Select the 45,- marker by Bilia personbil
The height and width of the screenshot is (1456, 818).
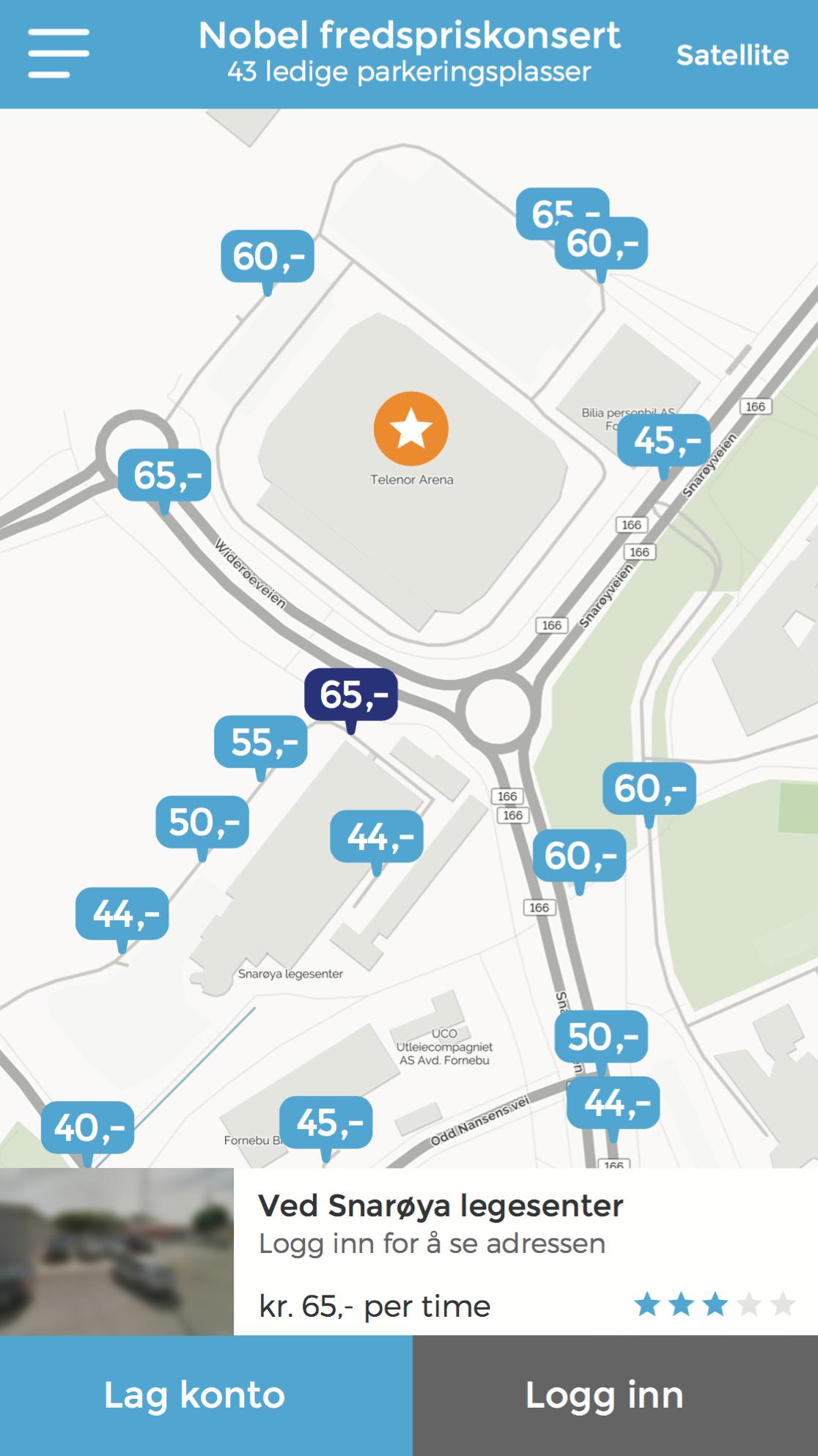664,441
